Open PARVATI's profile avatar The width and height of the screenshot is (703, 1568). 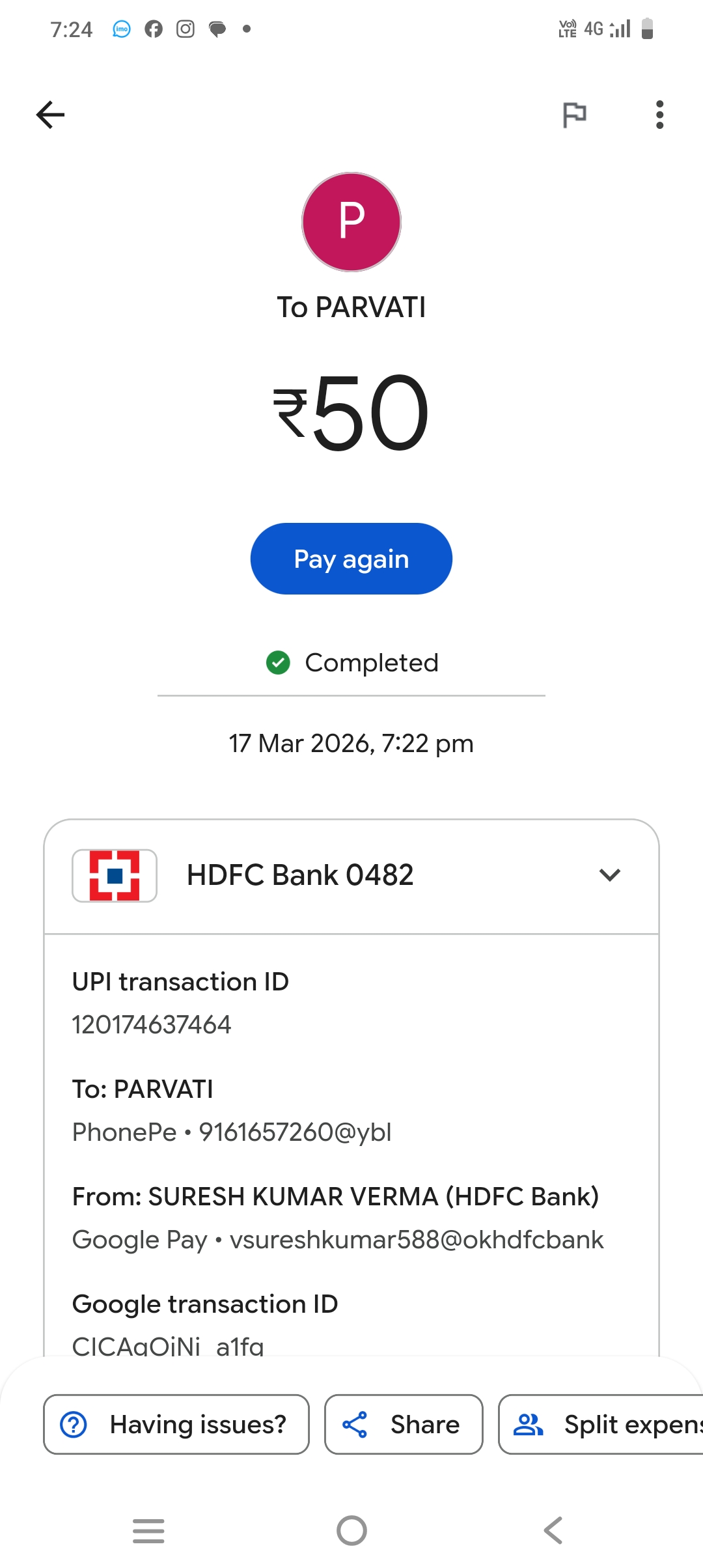point(351,222)
